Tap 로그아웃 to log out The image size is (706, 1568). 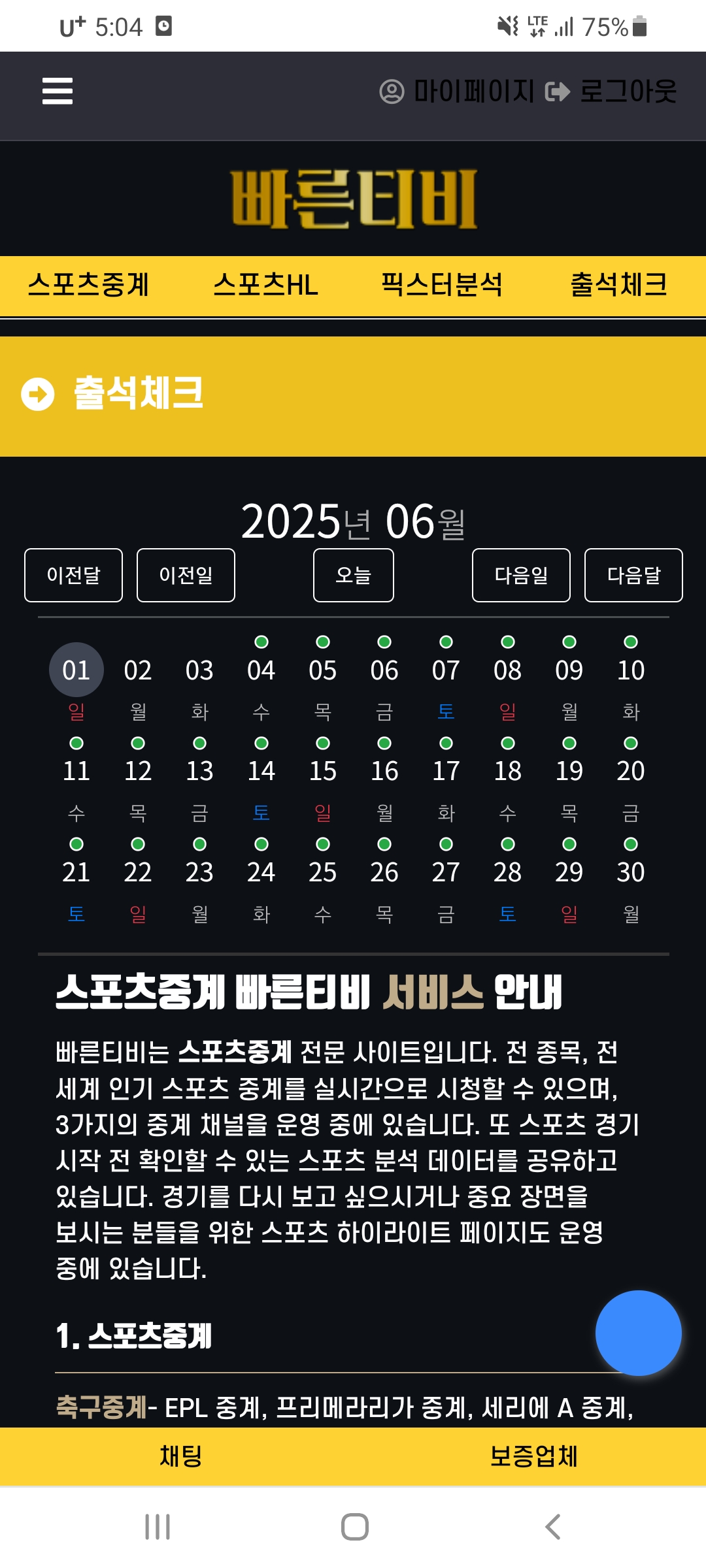coord(612,91)
